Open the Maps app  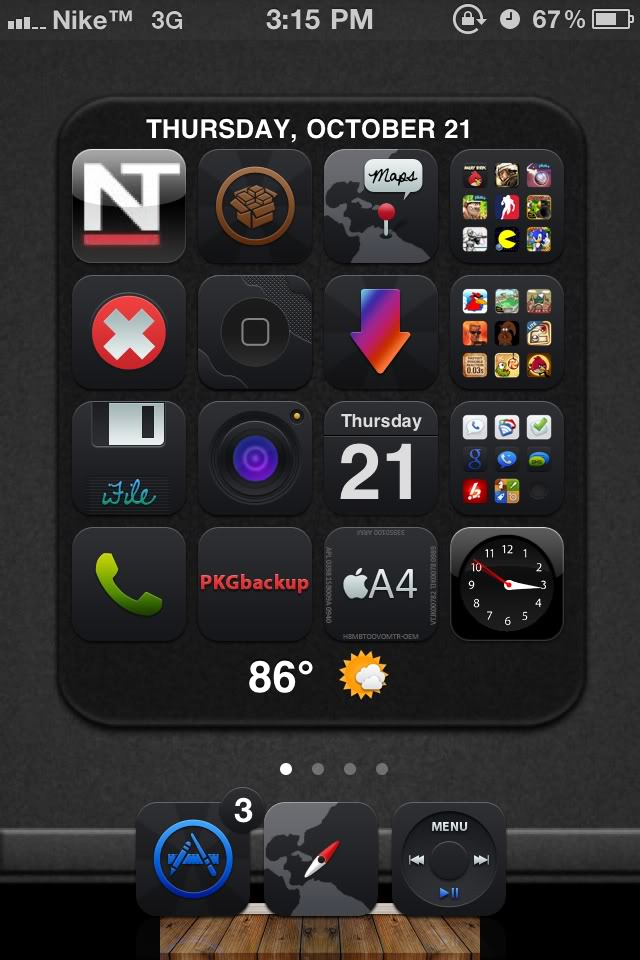pos(381,206)
